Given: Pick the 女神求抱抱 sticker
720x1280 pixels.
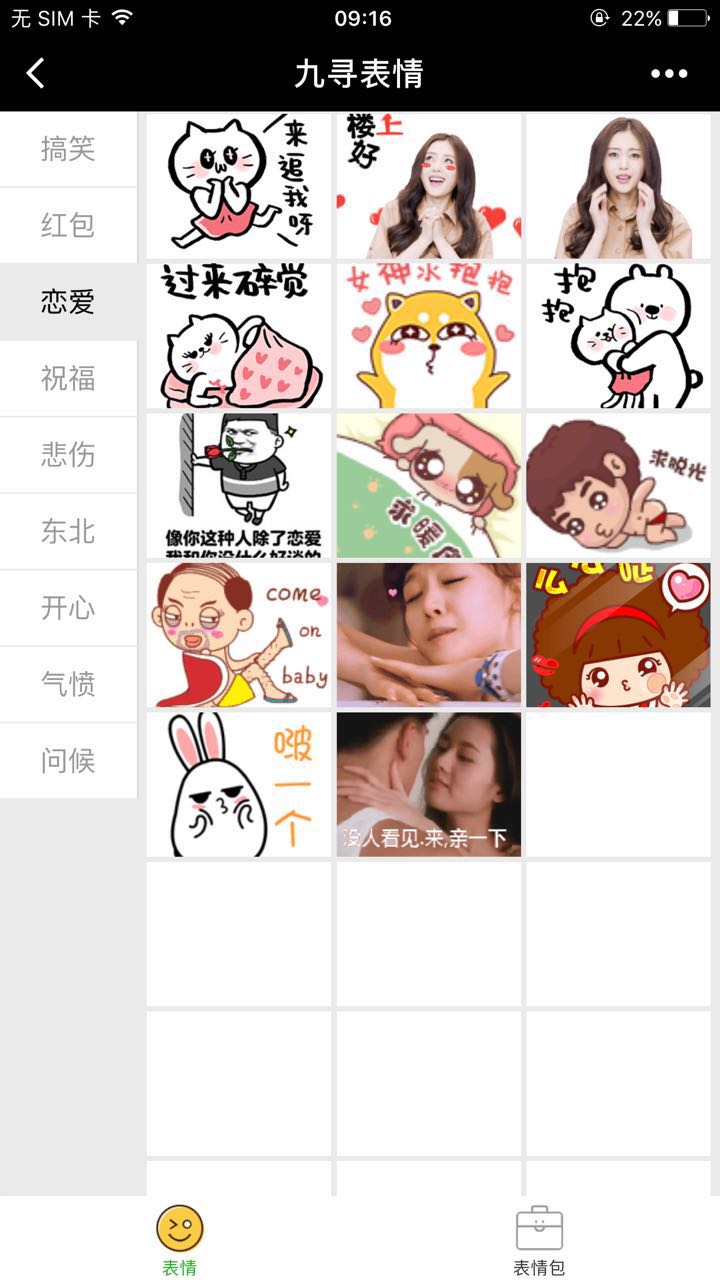Looking at the screenshot, I should (x=429, y=336).
